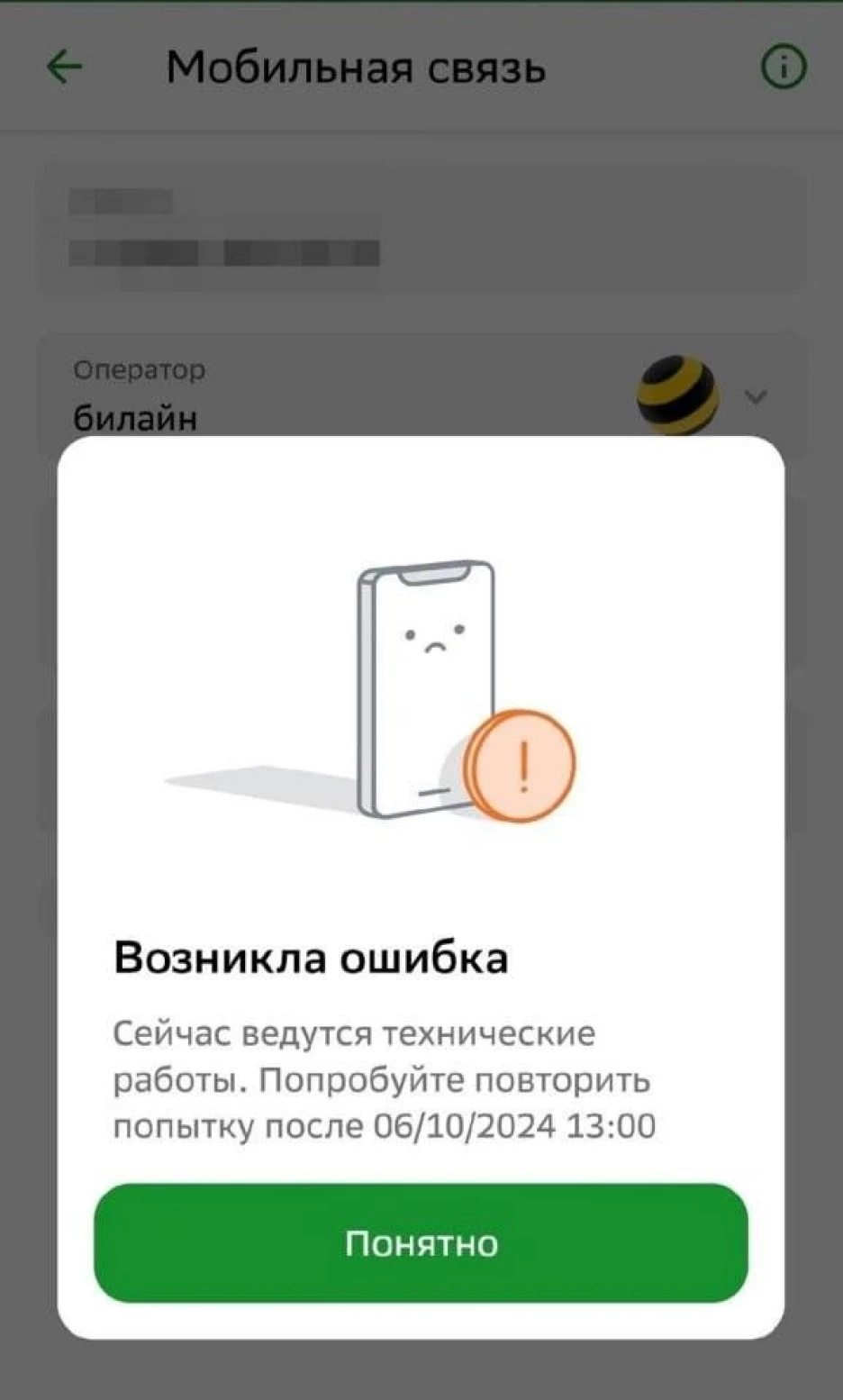Image resolution: width=843 pixels, height=1400 pixels.
Task: Open the info icon in header
Action: 783,68
